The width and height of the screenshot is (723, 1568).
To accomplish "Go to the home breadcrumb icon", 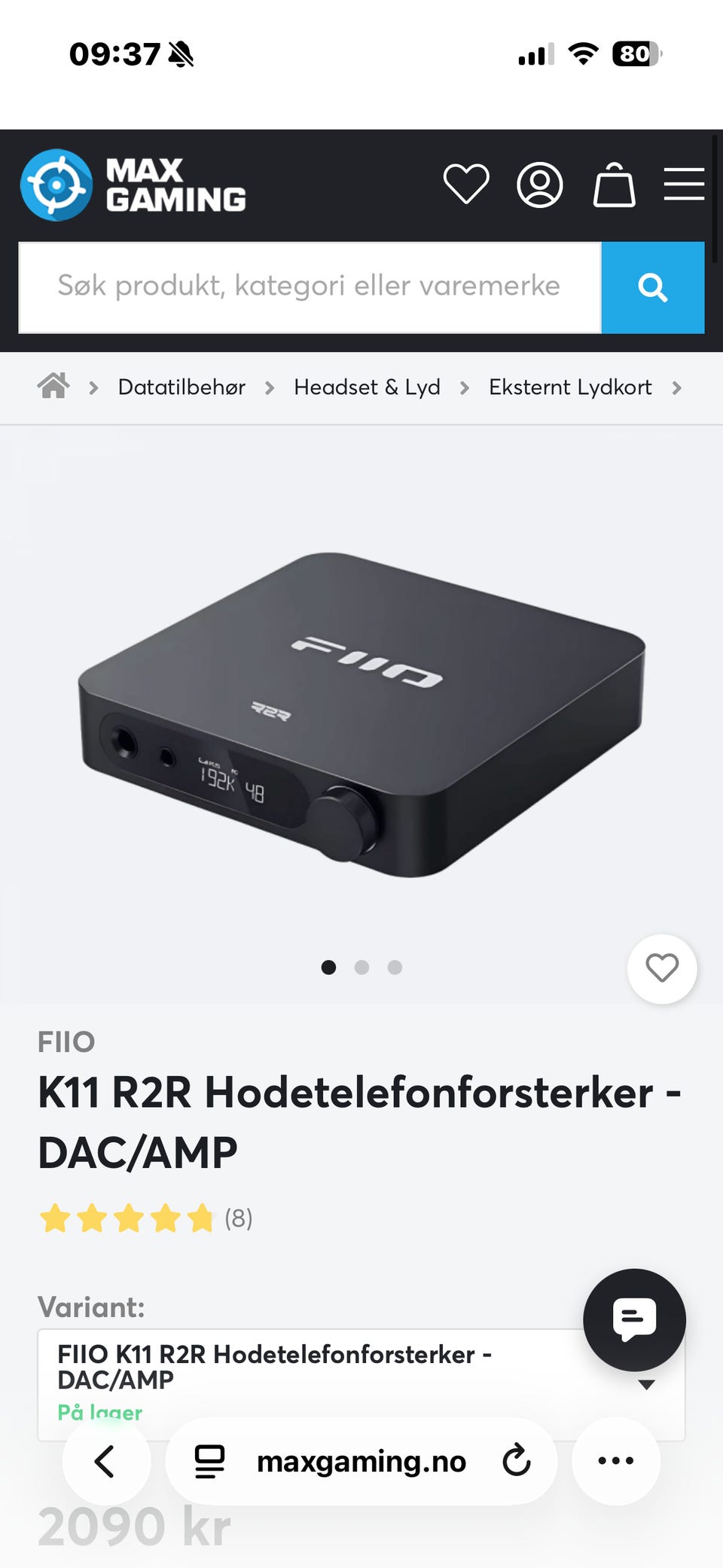I will click(53, 387).
